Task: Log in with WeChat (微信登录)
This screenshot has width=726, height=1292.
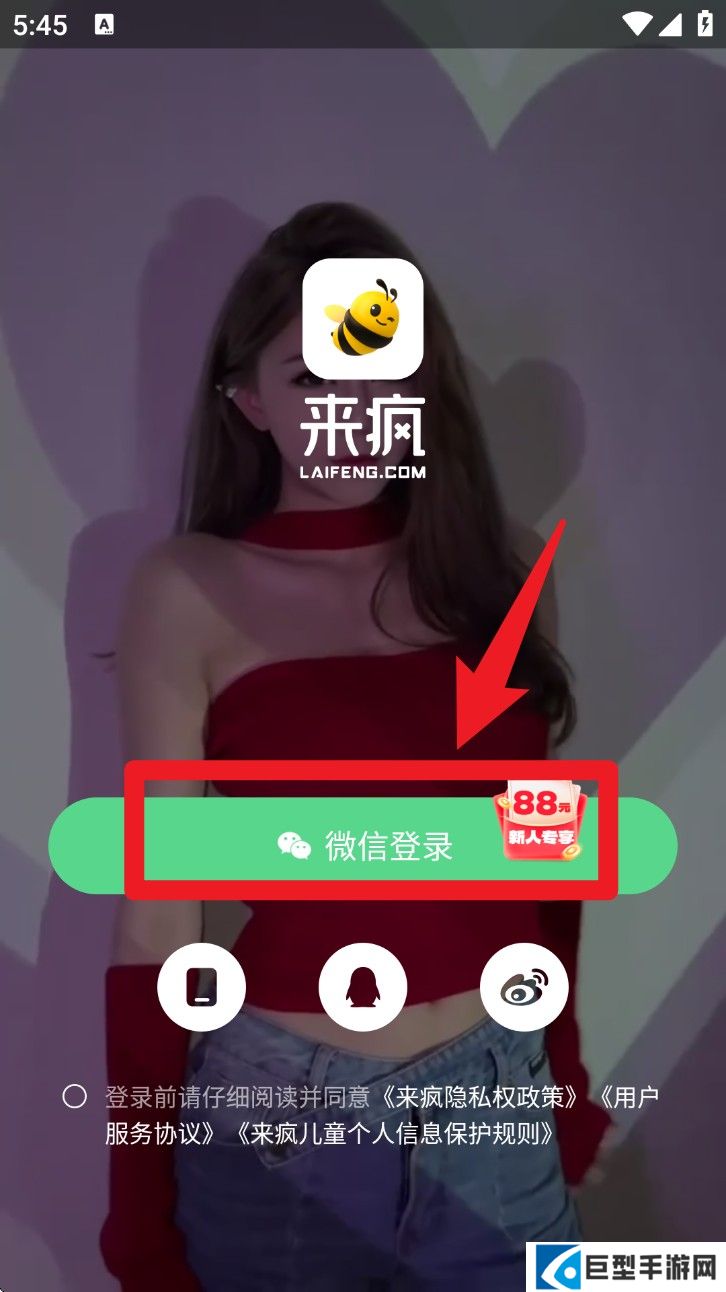Action: tap(364, 846)
